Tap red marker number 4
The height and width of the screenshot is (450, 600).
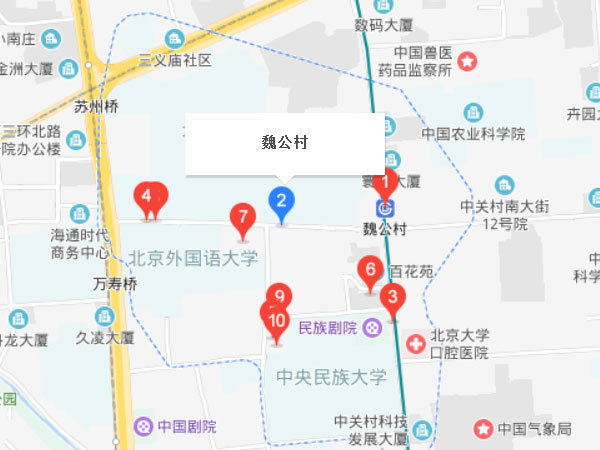click(148, 196)
